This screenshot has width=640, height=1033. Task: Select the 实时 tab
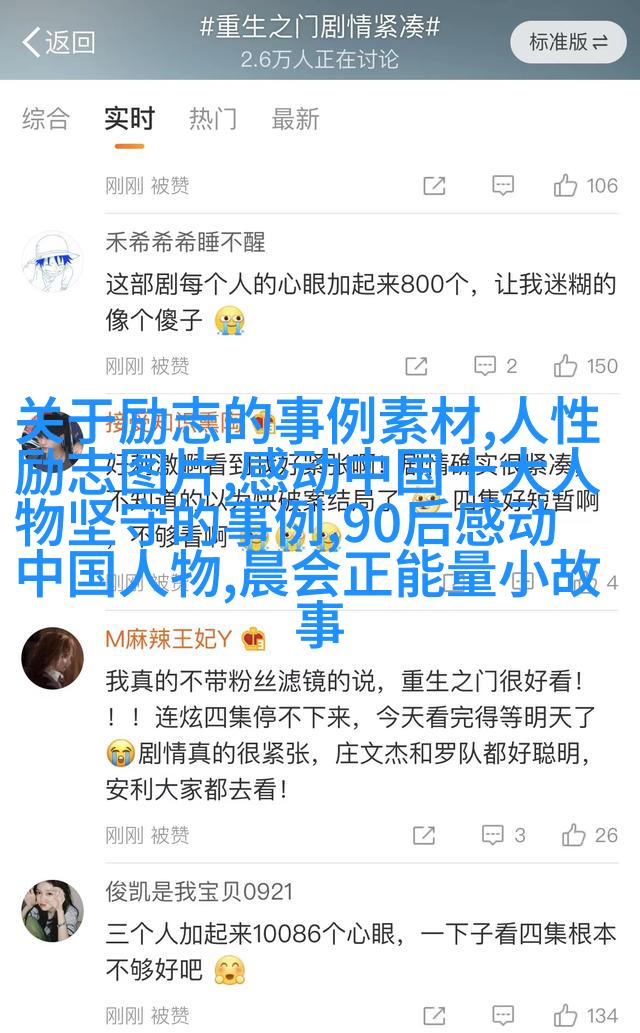(x=129, y=119)
